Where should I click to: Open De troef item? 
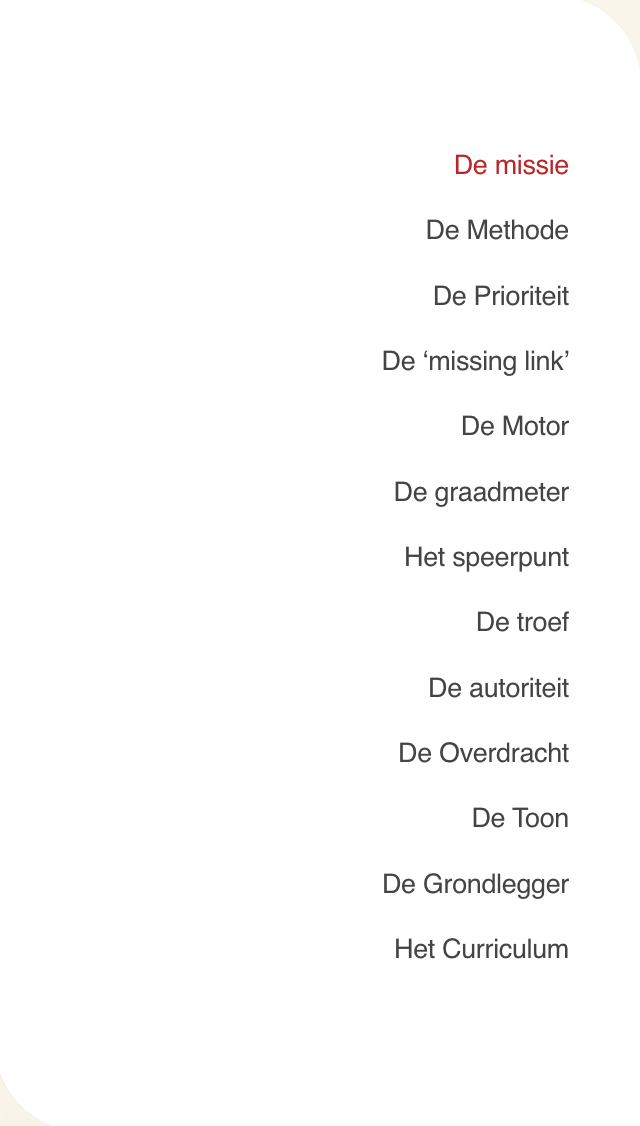click(522, 622)
